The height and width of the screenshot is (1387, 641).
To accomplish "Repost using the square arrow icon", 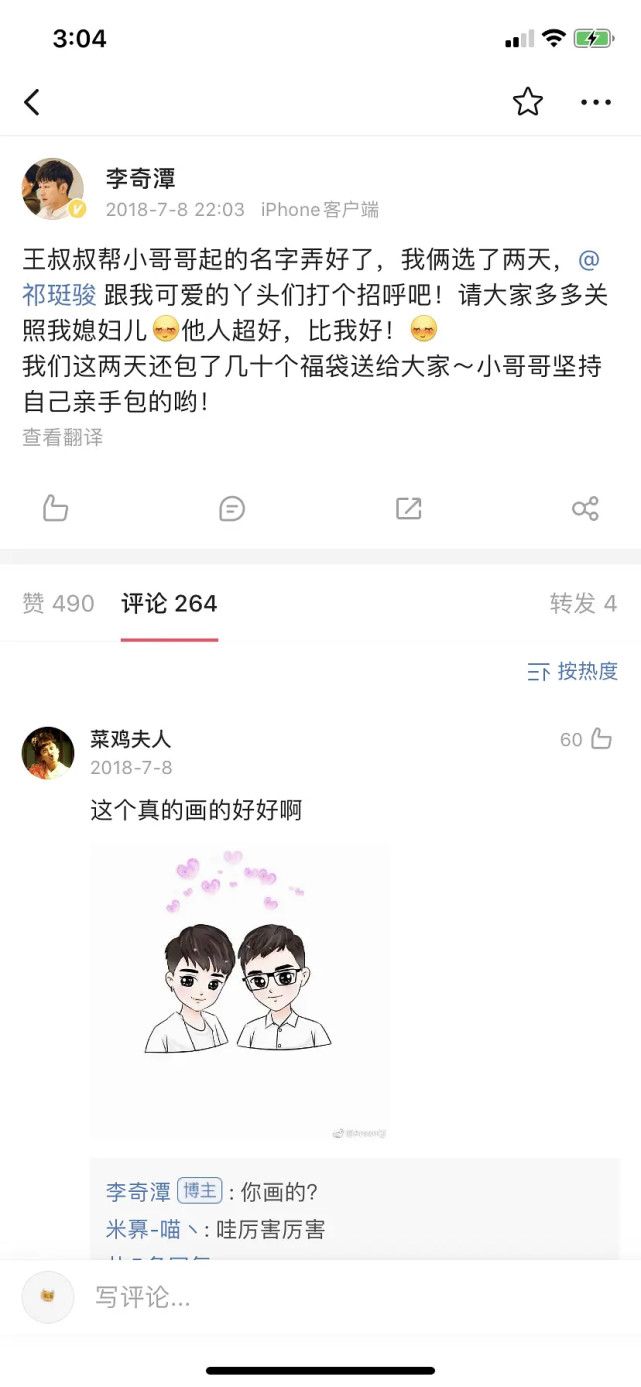I will pyautogui.click(x=408, y=508).
